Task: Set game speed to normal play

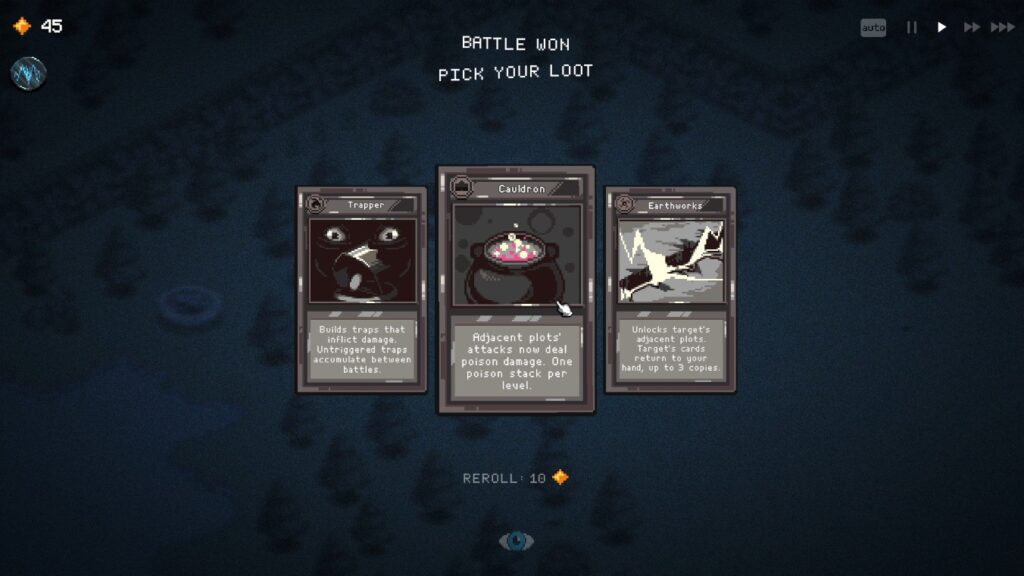Action: 941,28
